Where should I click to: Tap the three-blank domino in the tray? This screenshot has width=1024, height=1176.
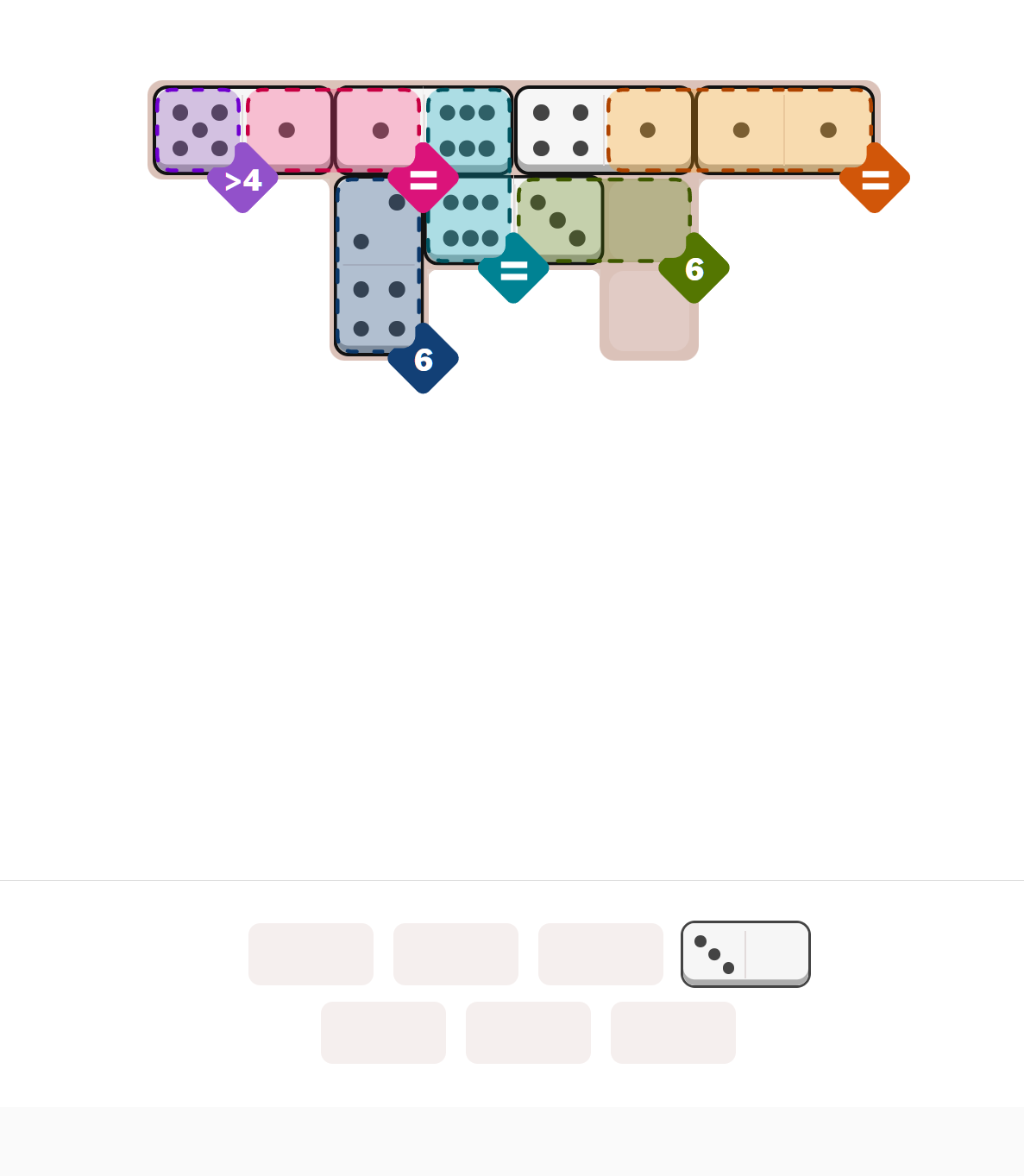pos(745,953)
